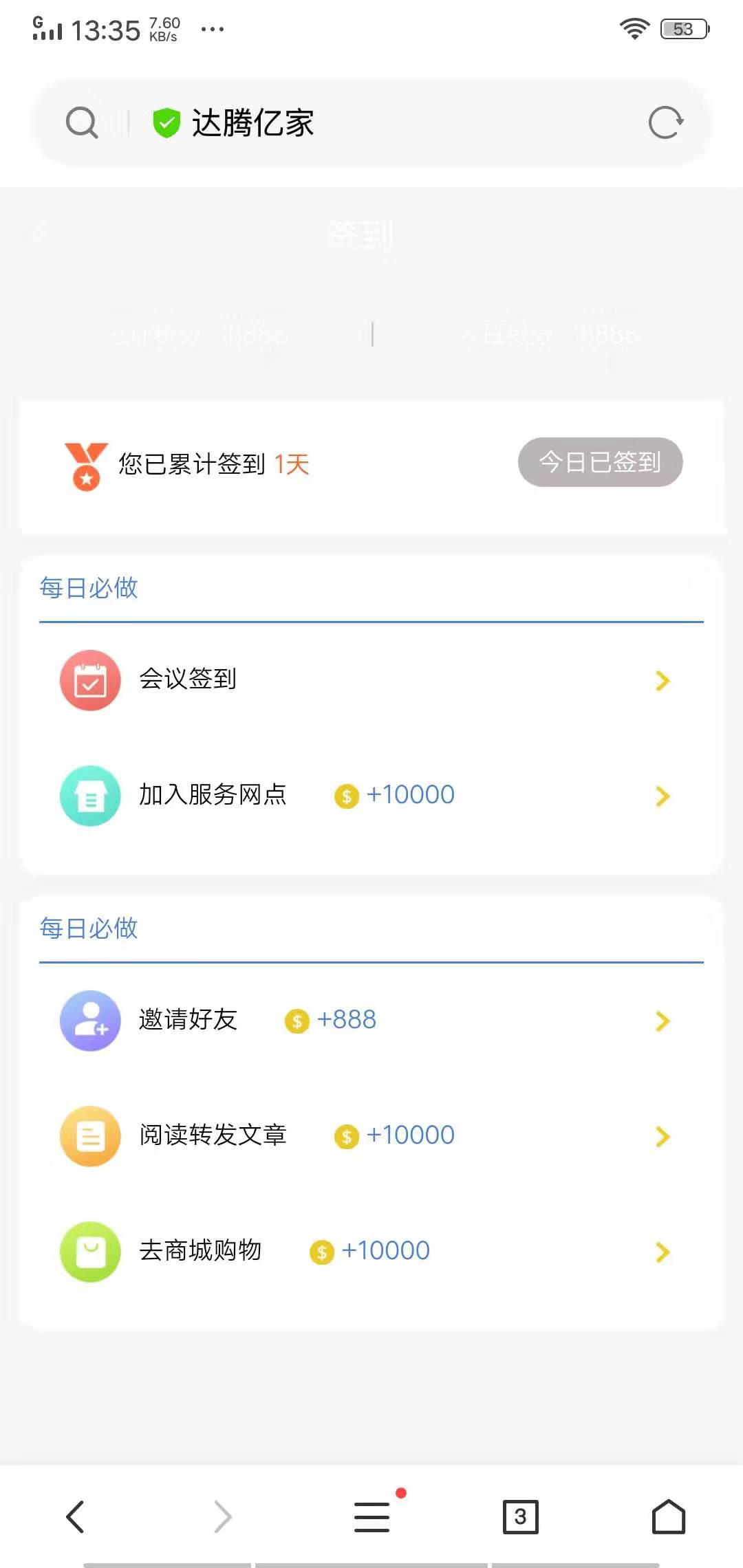Tap the green house icon for 加入服务网点
The width and height of the screenshot is (743, 1568).
click(x=89, y=796)
